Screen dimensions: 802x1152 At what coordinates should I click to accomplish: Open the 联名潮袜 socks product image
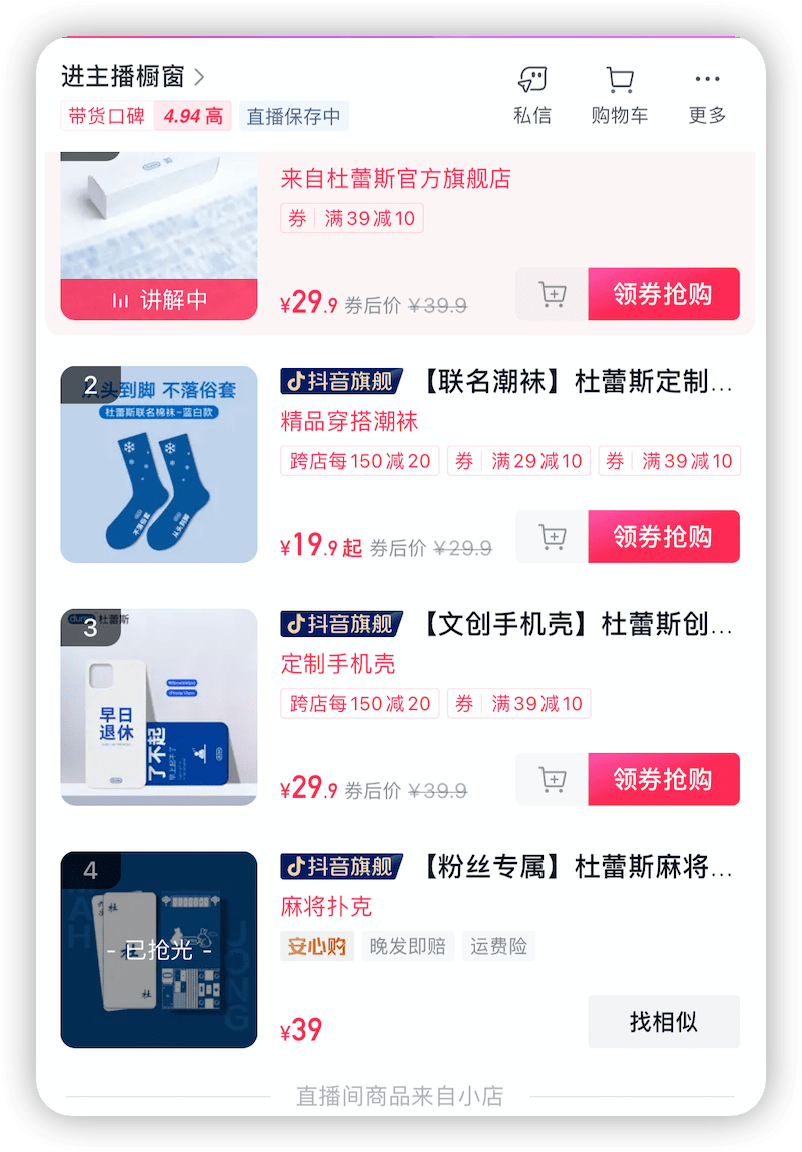pyautogui.click(x=159, y=464)
